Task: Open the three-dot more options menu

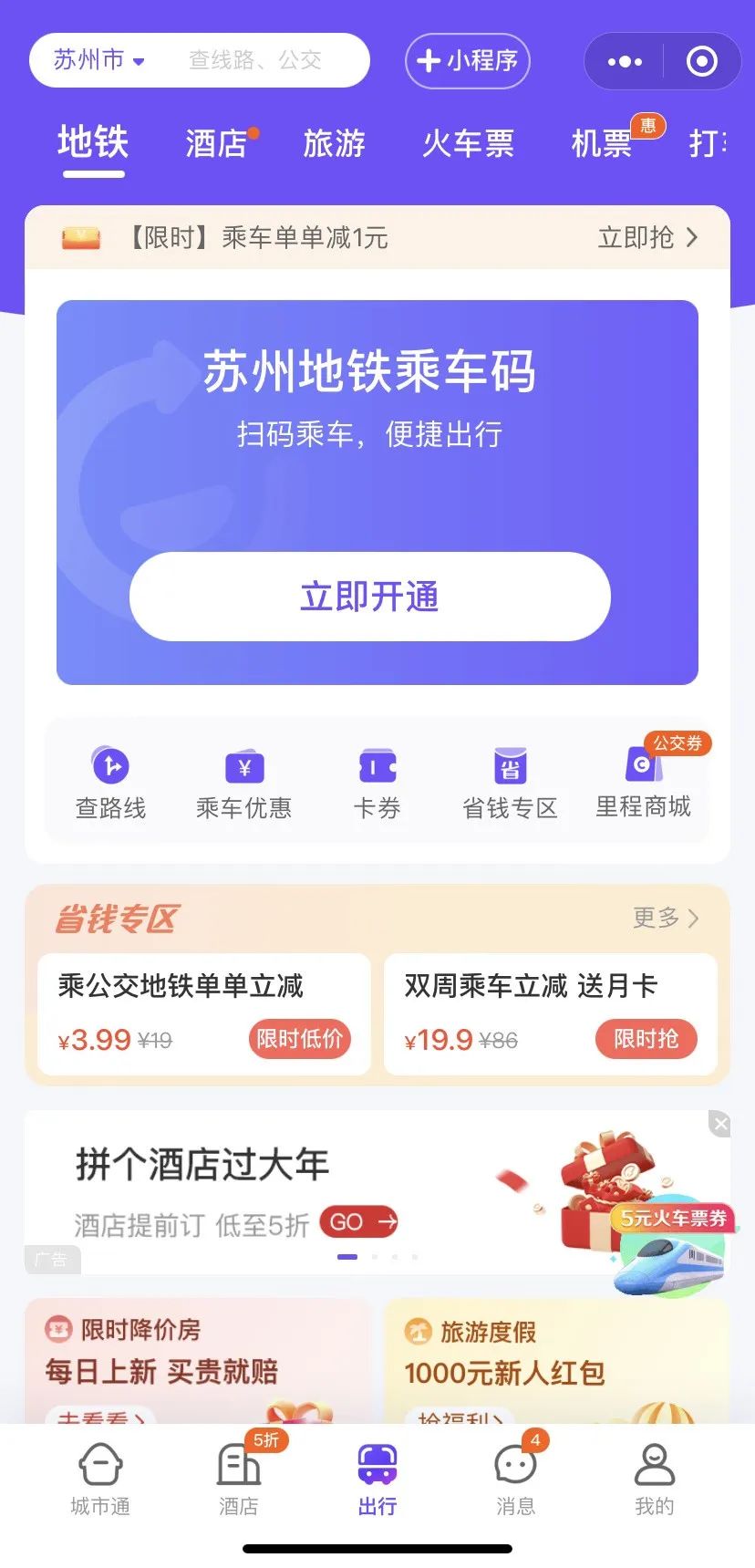Action: point(625,61)
